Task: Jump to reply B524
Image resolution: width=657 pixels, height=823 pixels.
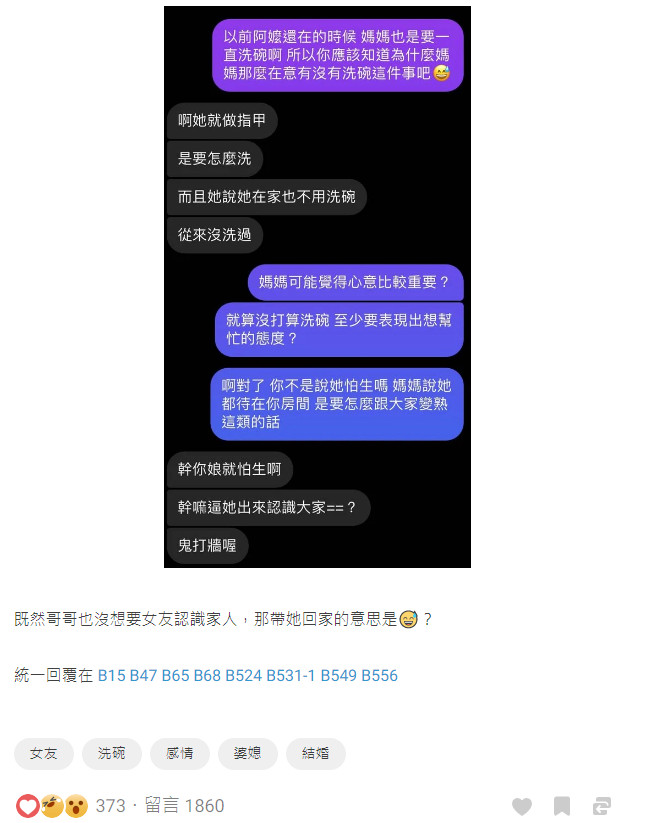Action: point(243,676)
